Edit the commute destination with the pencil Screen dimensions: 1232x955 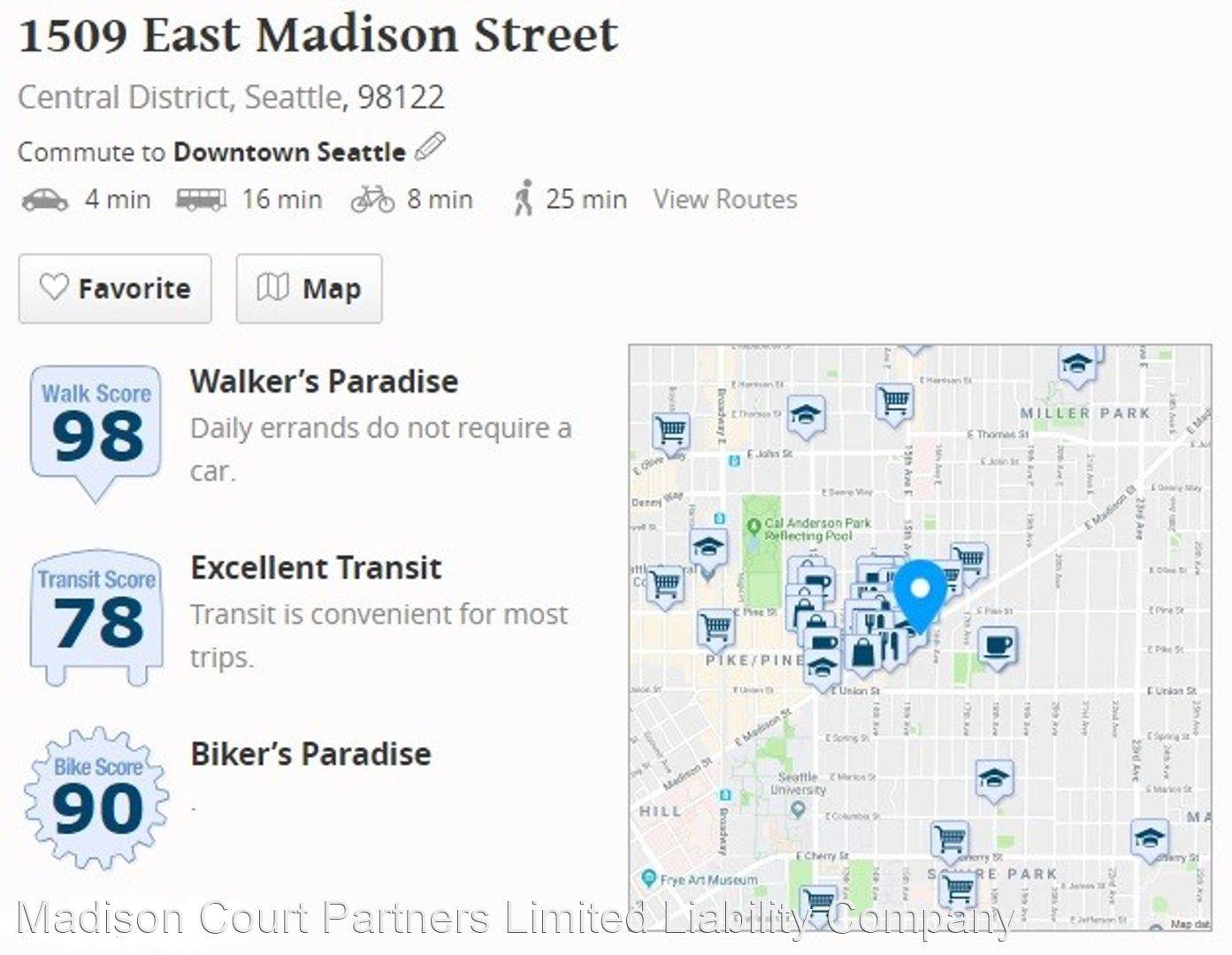click(430, 148)
